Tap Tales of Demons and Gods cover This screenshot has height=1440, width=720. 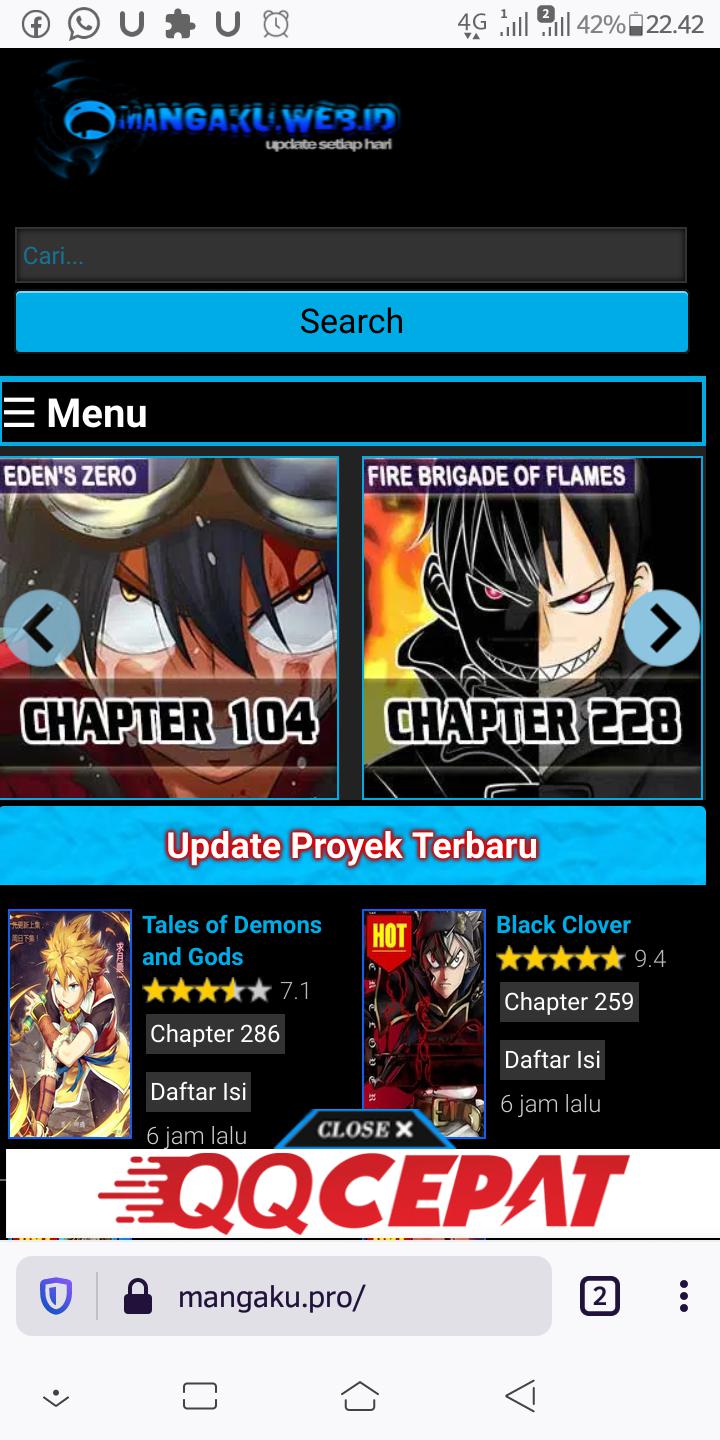tap(70, 1022)
